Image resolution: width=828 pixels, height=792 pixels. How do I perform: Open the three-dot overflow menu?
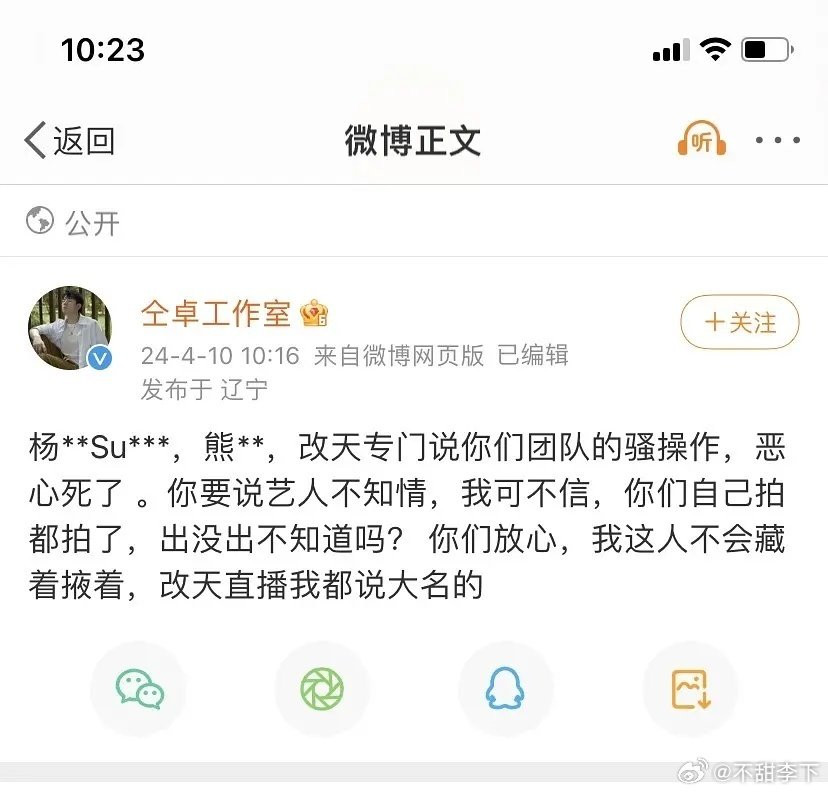(777, 141)
